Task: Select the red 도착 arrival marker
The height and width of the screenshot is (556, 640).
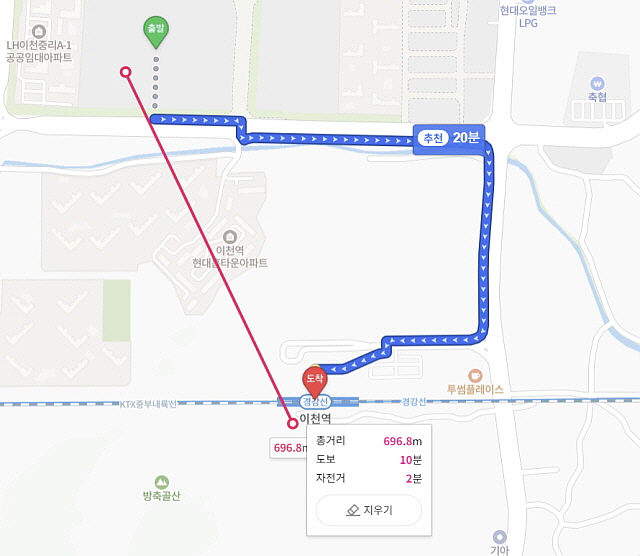Action: click(313, 380)
